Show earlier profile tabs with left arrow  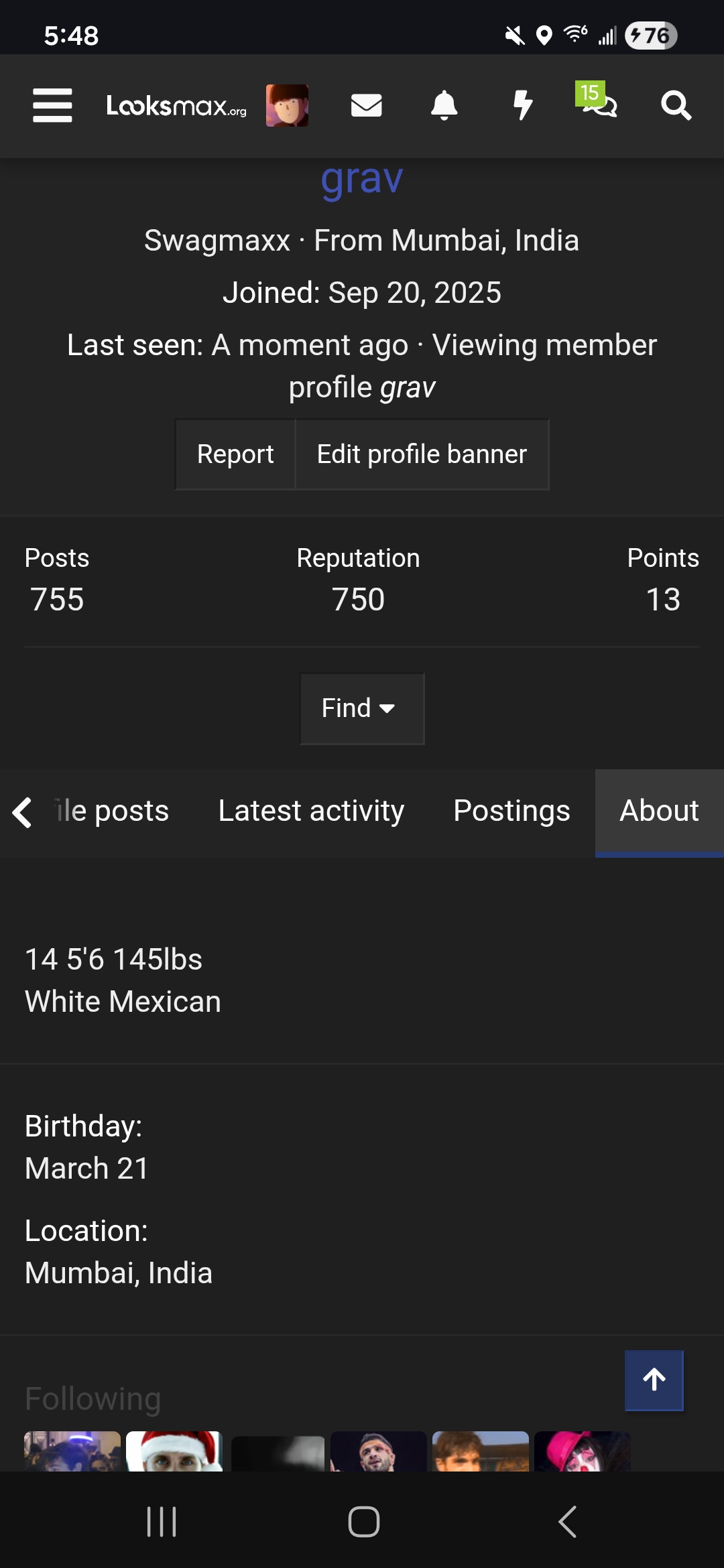point(22,812)
